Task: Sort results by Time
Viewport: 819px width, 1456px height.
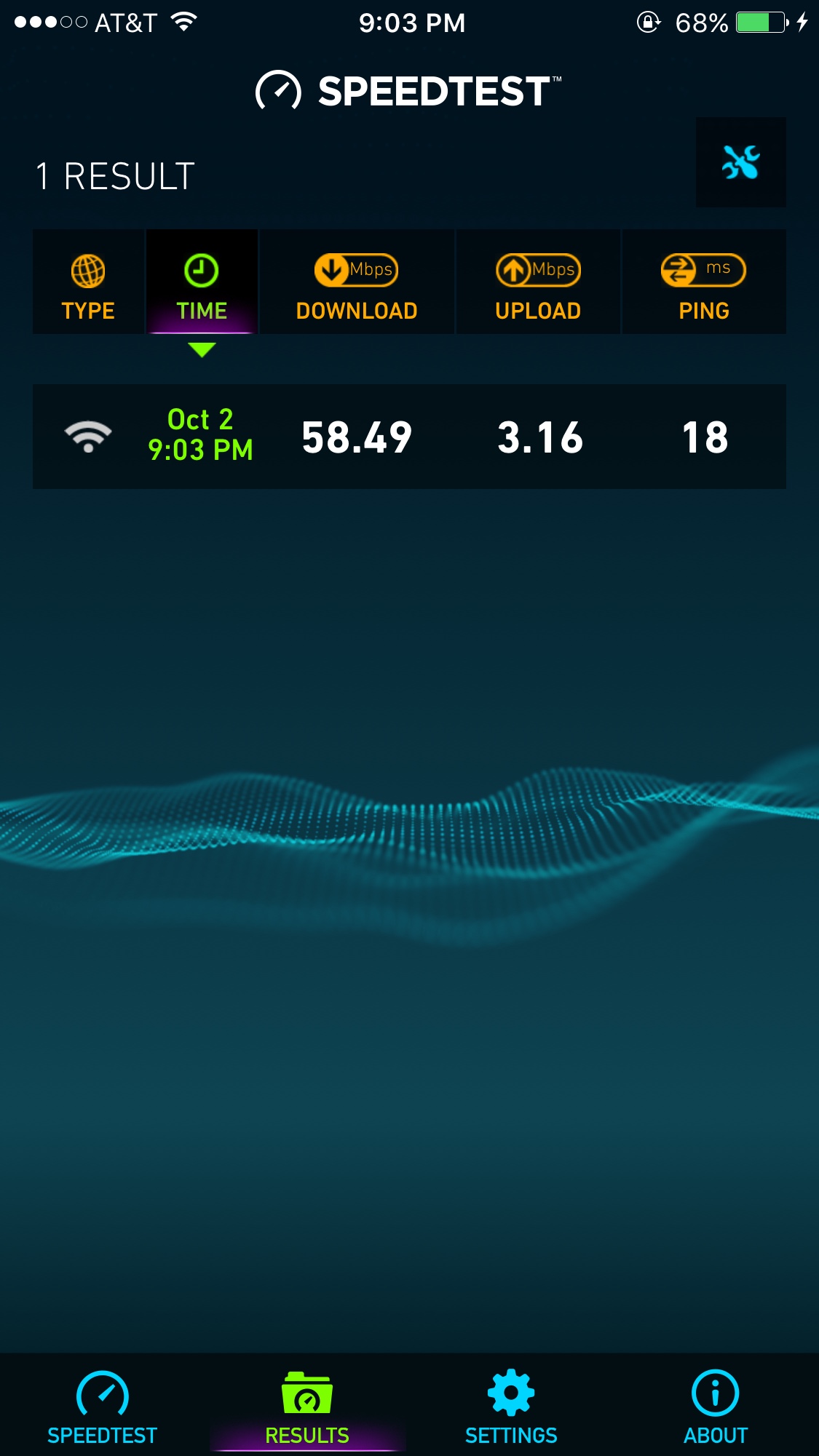Action: pos(202,282)
